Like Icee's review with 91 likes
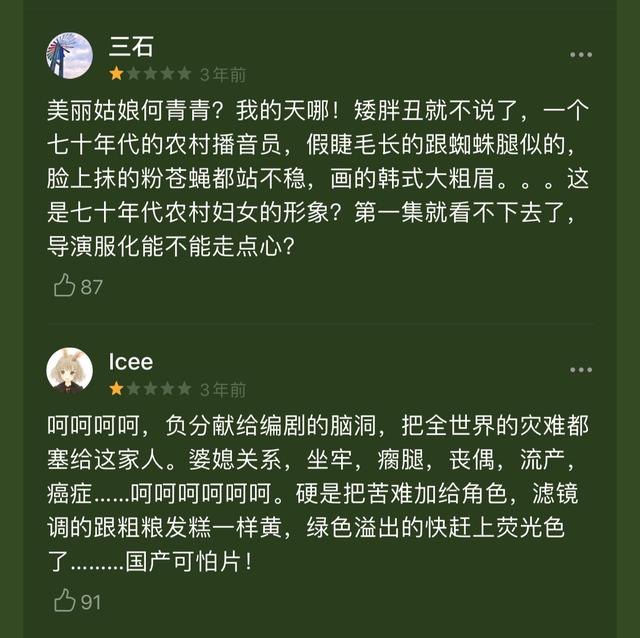The image size is (640, 638). point(65,601)
